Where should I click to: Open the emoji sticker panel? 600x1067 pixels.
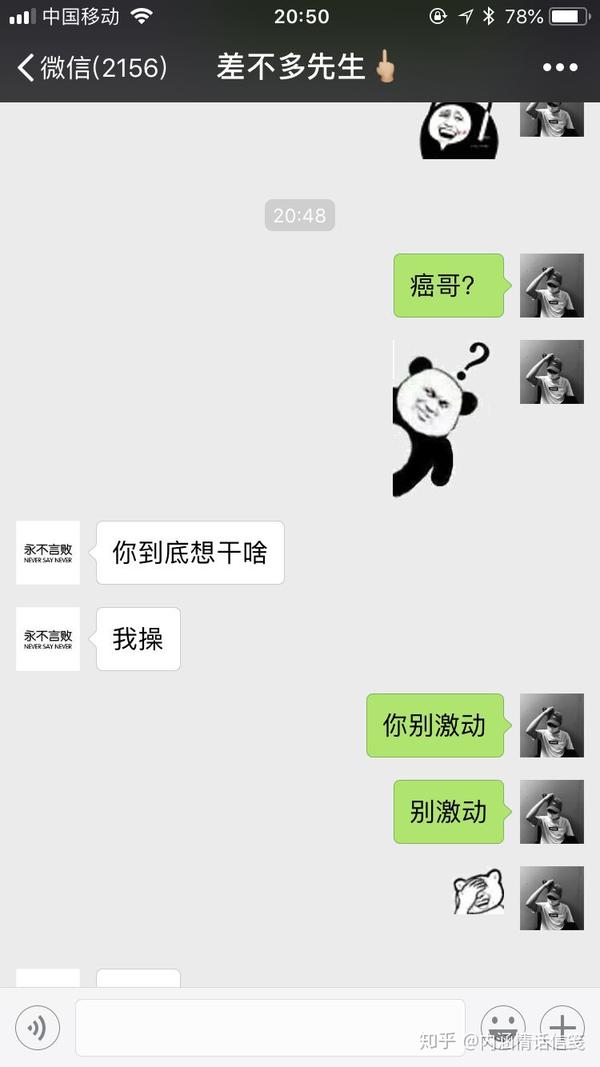tap(503, 1028)
